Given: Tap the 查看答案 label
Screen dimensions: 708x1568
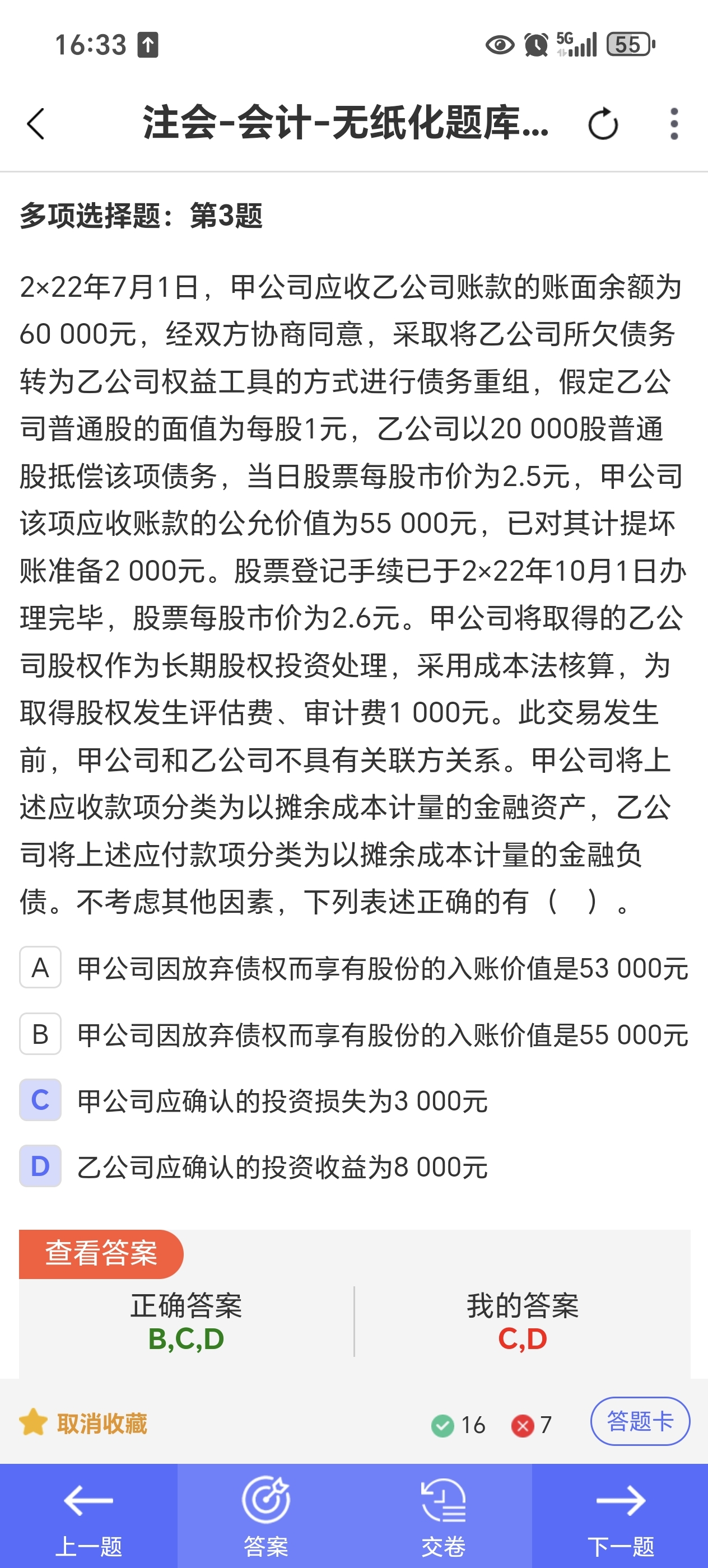Looking at the screenshot, I should [101, 1253].
